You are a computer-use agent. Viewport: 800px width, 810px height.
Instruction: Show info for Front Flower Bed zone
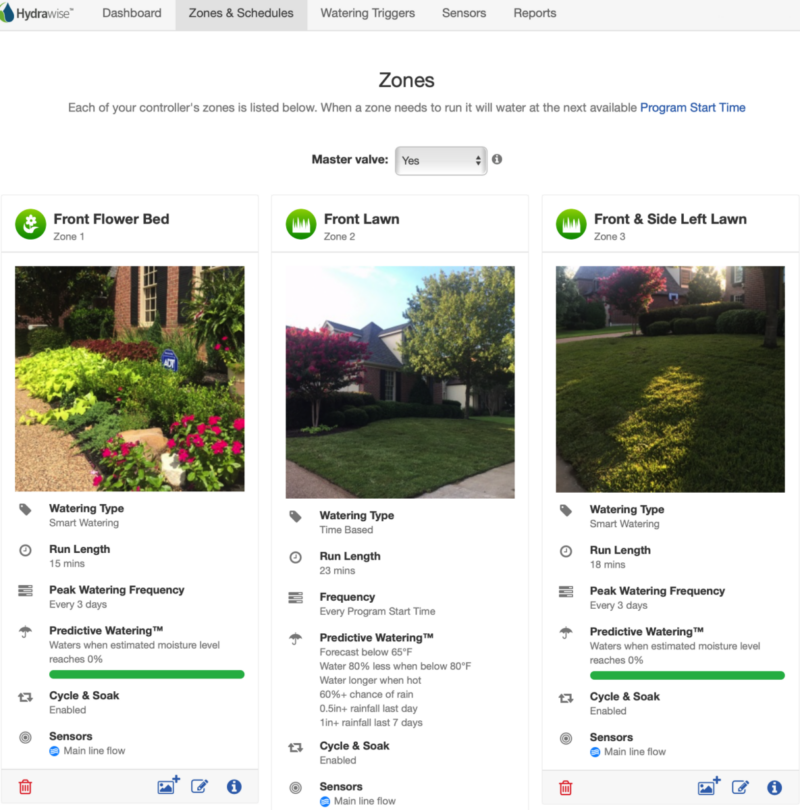(233, 787)
